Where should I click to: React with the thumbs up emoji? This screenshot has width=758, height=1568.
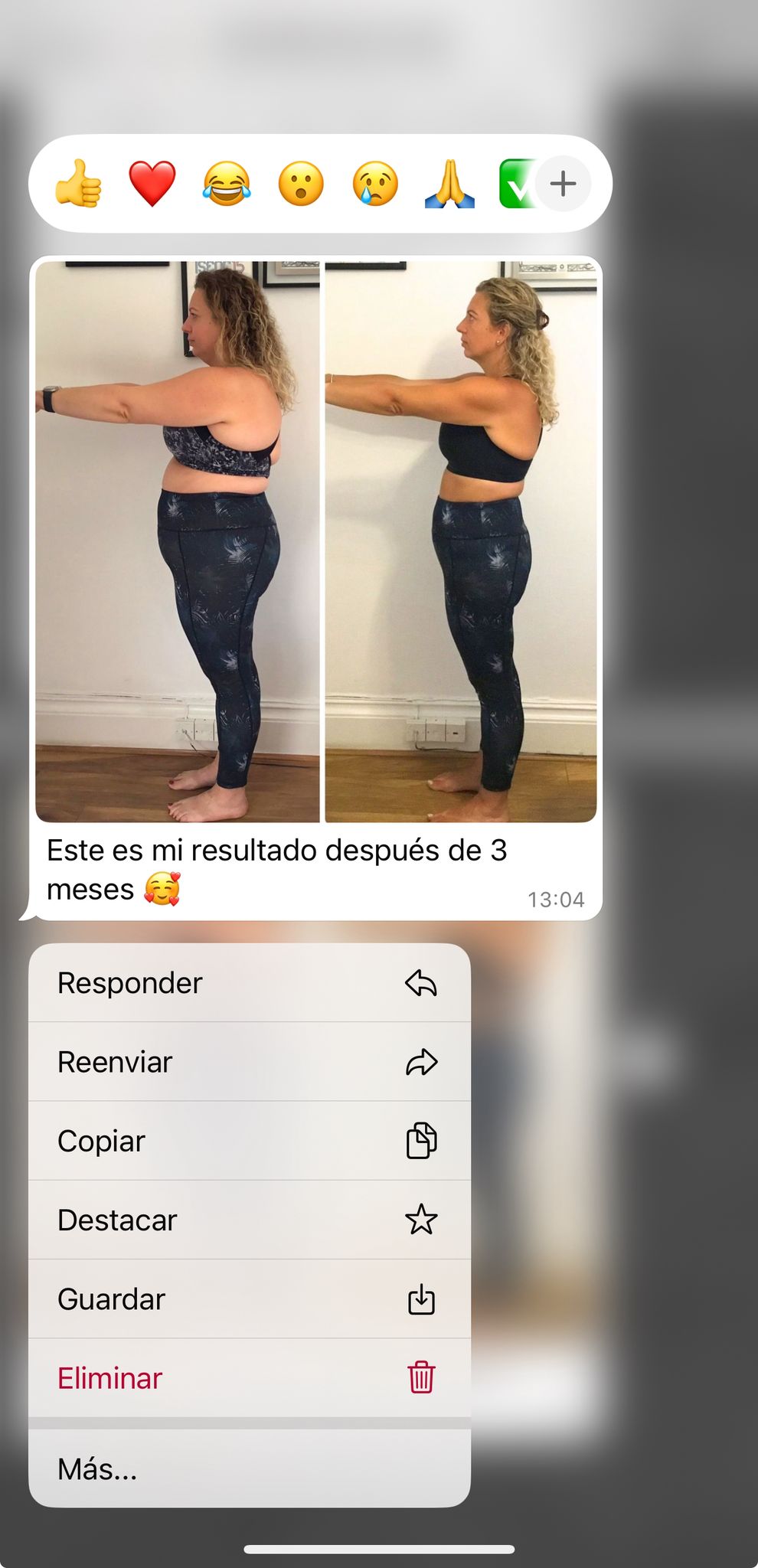(x=78, y=184)
